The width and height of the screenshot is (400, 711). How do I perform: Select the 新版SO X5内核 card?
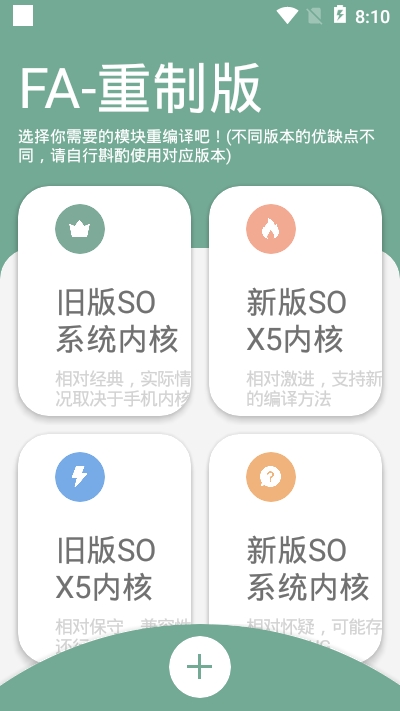coord(295,301)
